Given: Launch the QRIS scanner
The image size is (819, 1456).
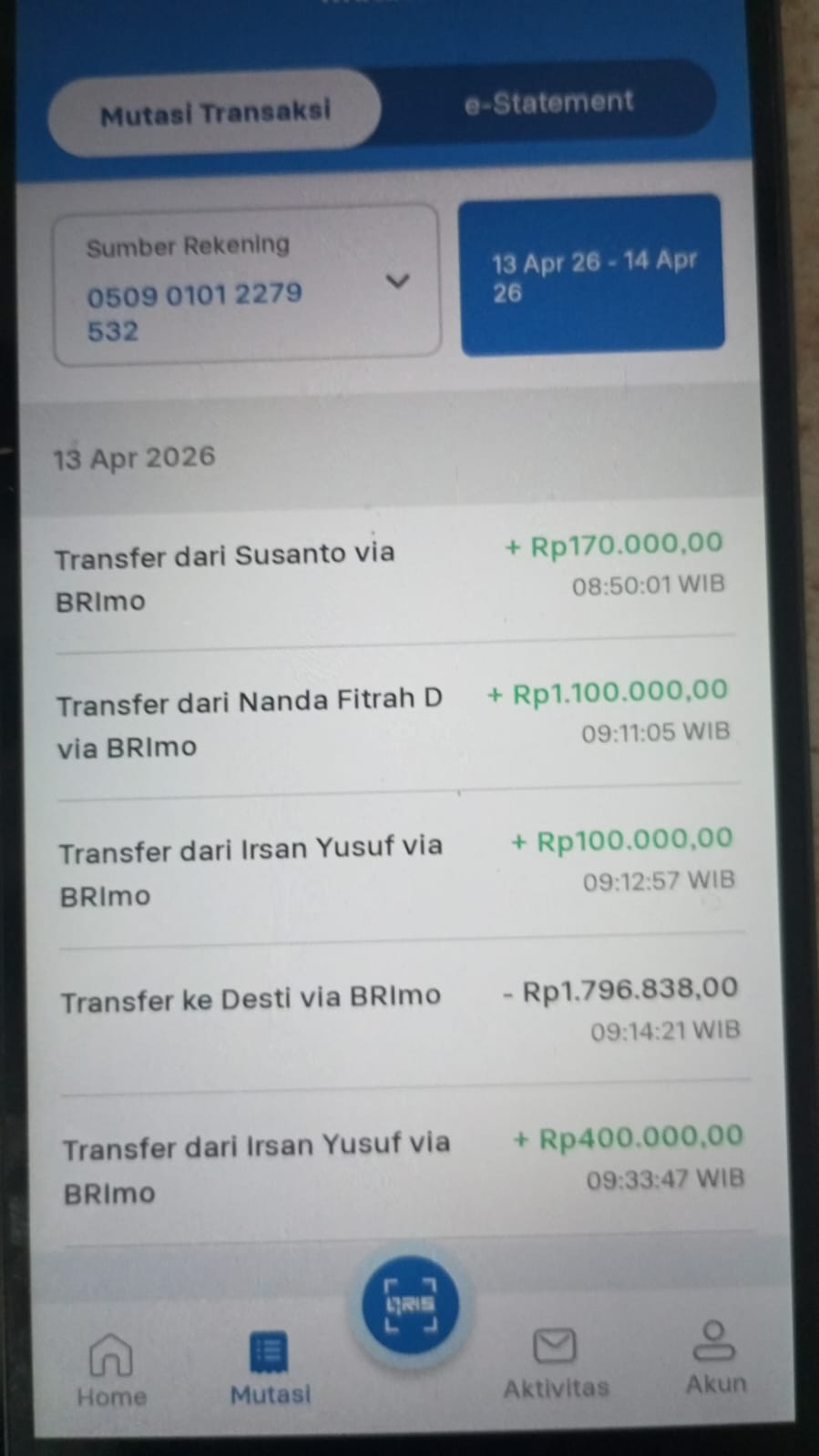Looking at the screenshot, I should pos(410,1305).
